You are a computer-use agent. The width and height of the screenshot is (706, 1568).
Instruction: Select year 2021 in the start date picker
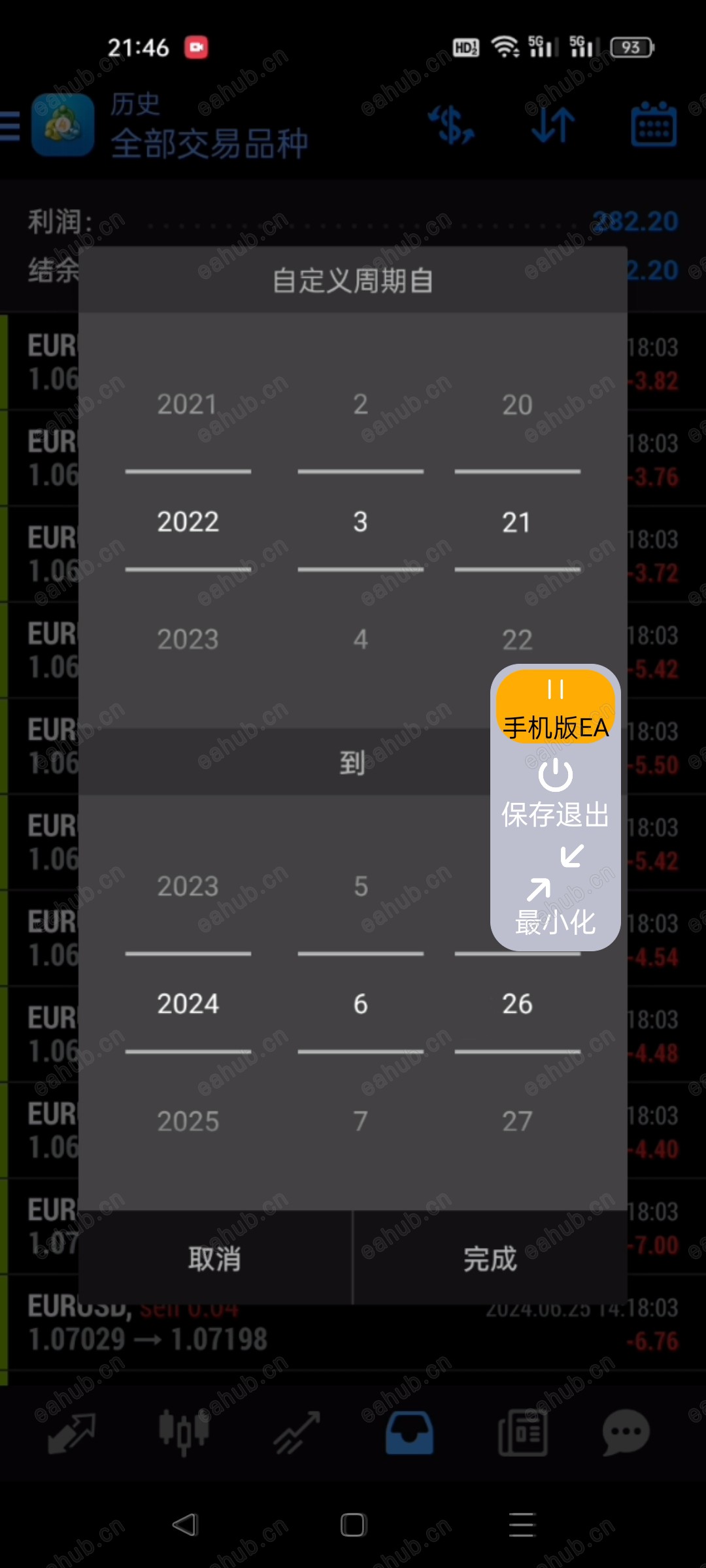(188, 404)
